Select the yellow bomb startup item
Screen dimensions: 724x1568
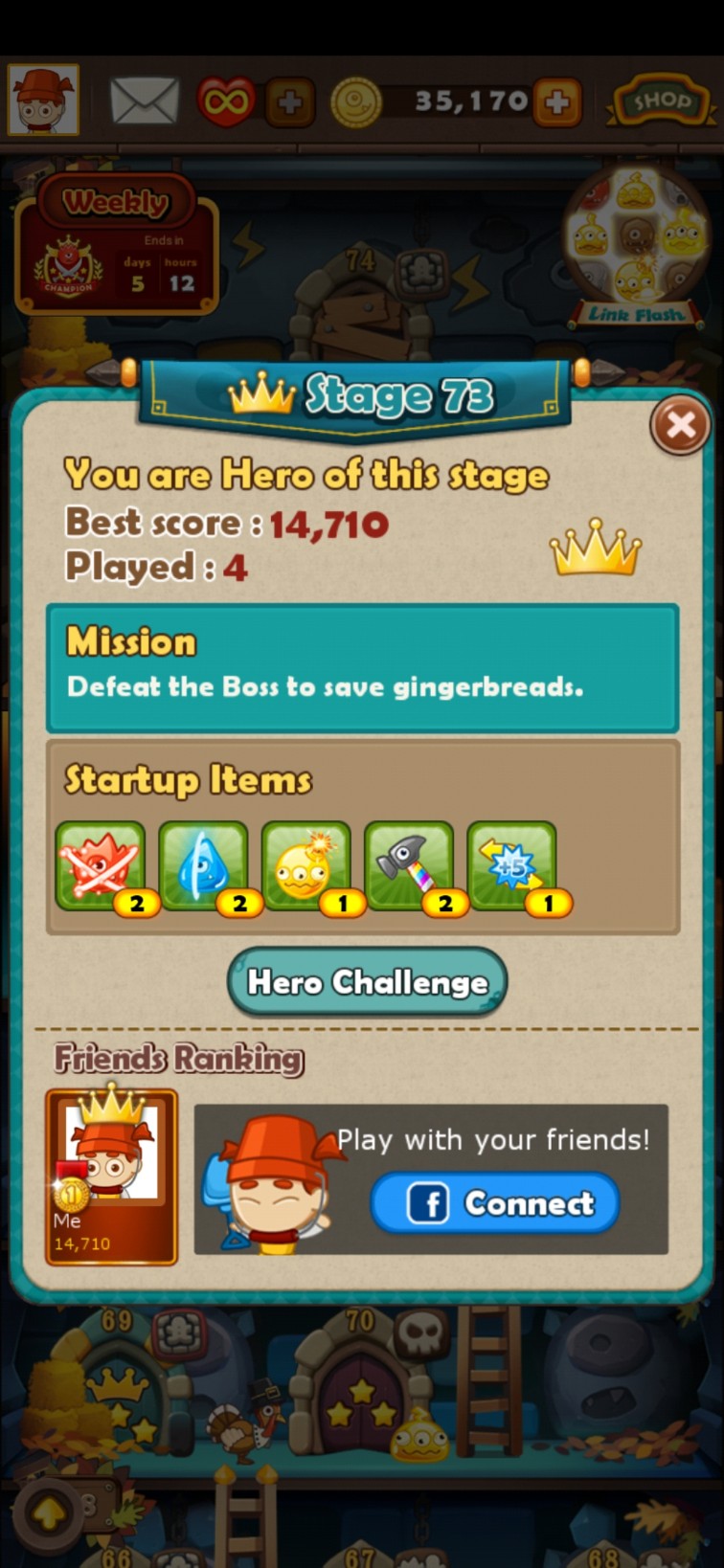[x=306, y=866]
